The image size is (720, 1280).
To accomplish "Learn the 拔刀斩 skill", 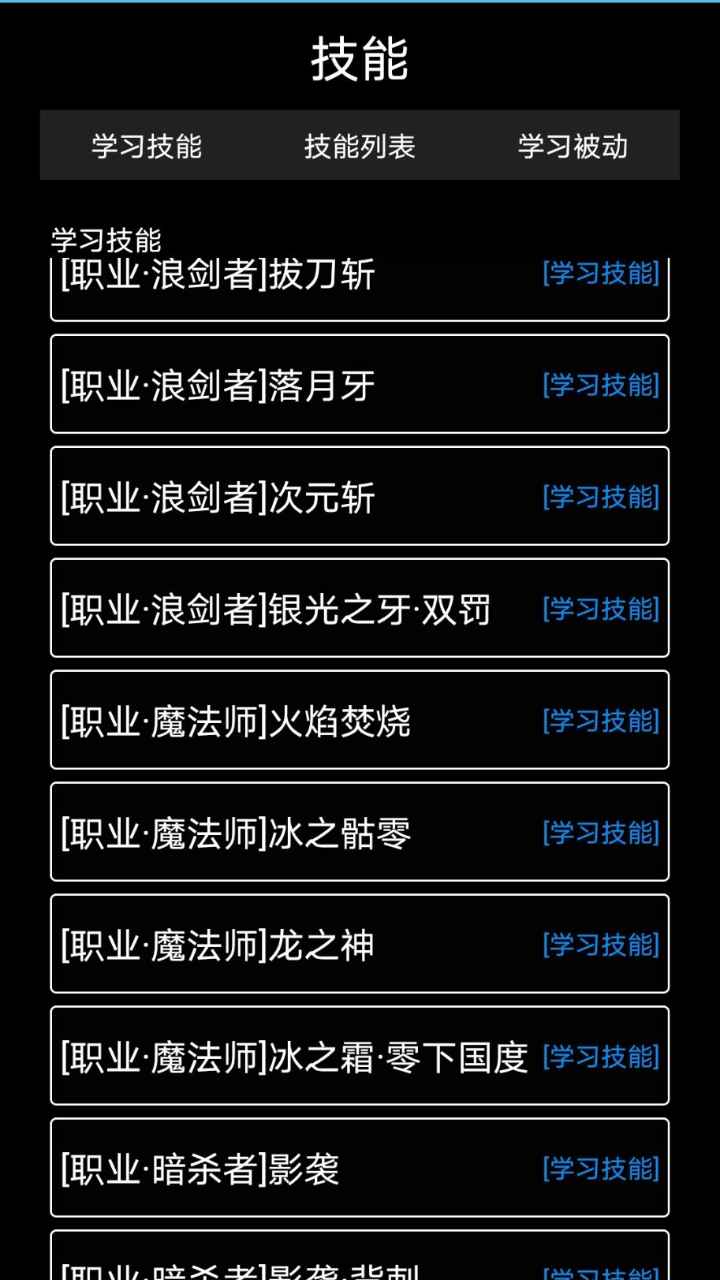I will [x=601, y=274].
